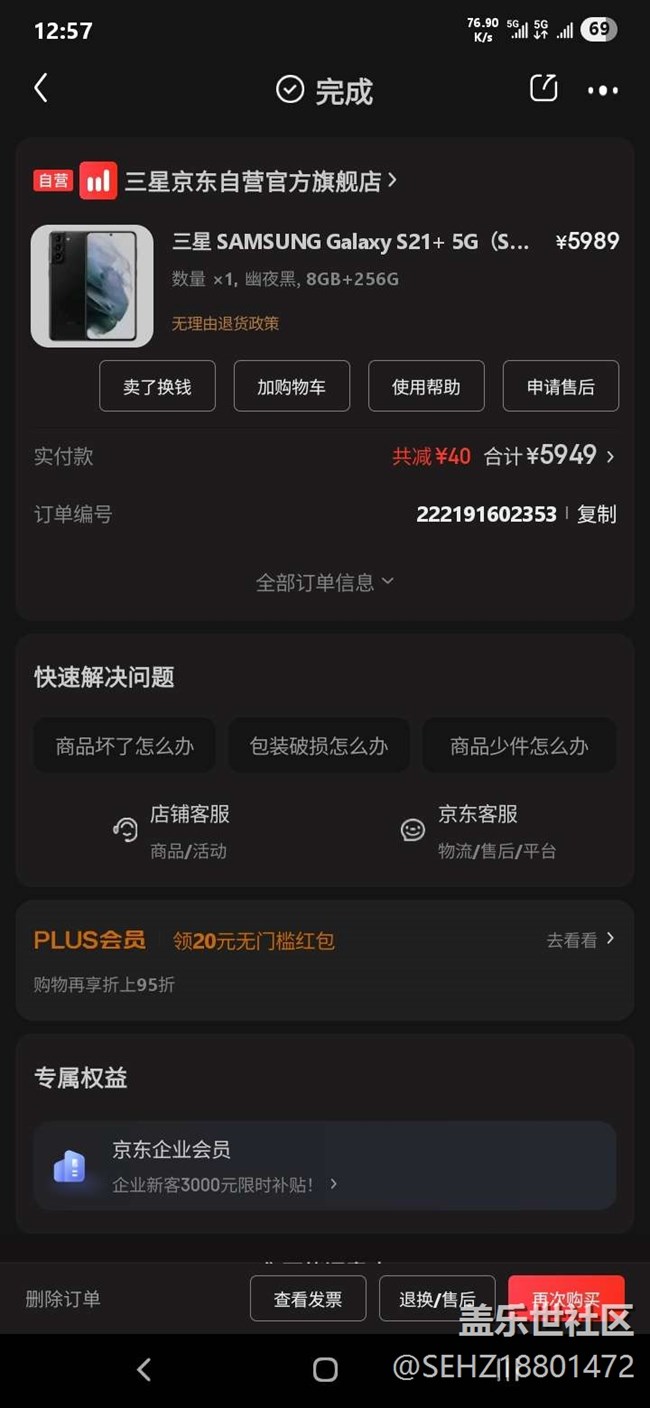Open the three-dot overflow menu

603,90
